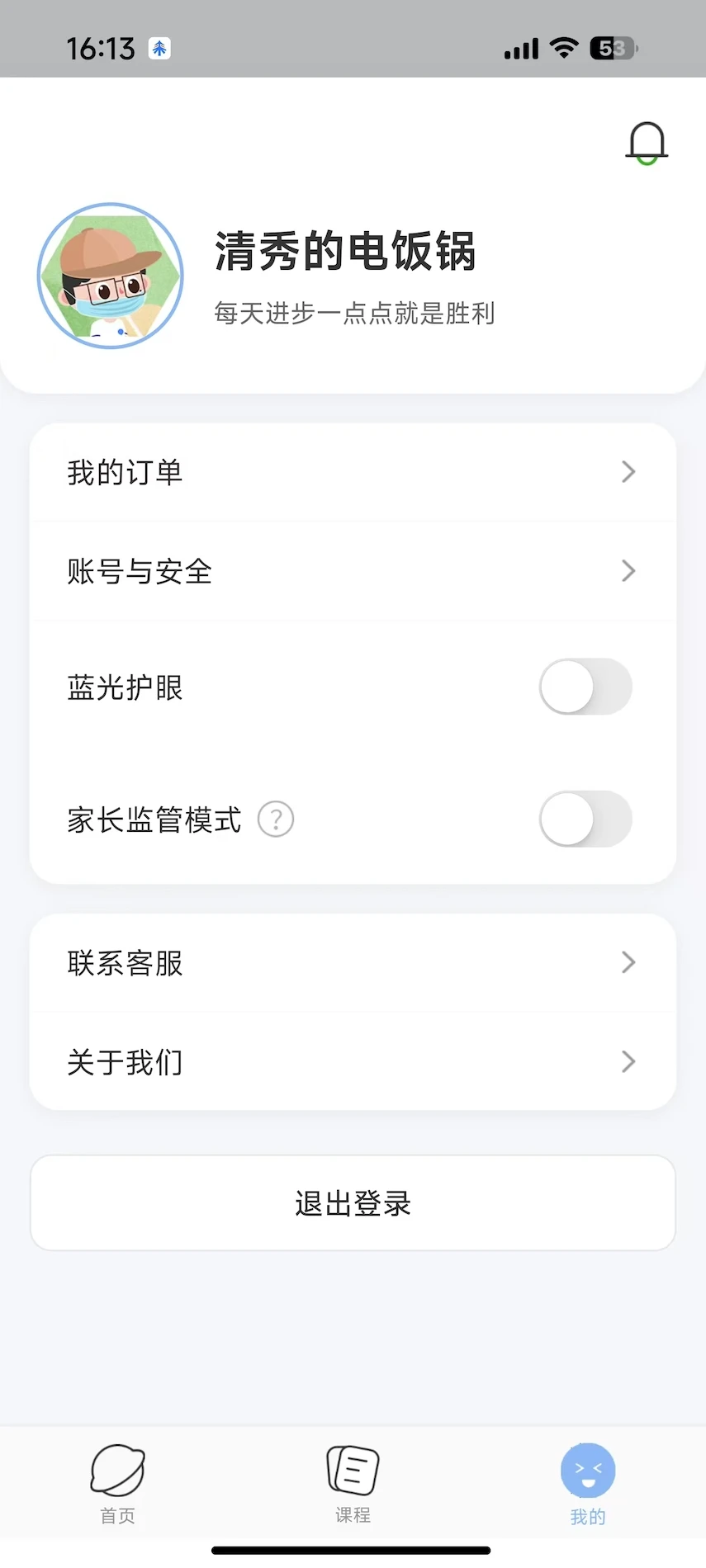The width and height of the screenshot is (706, 1568).
Task: Open 账号与安全 settings
Action: [353, 571]
